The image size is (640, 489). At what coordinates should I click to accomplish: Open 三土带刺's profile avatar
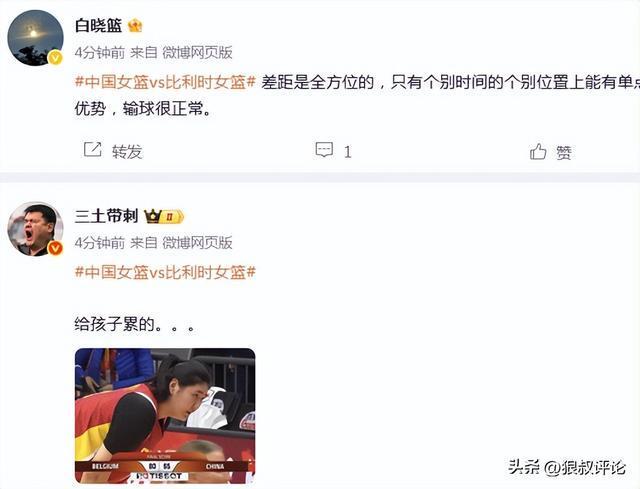[35, 229]
